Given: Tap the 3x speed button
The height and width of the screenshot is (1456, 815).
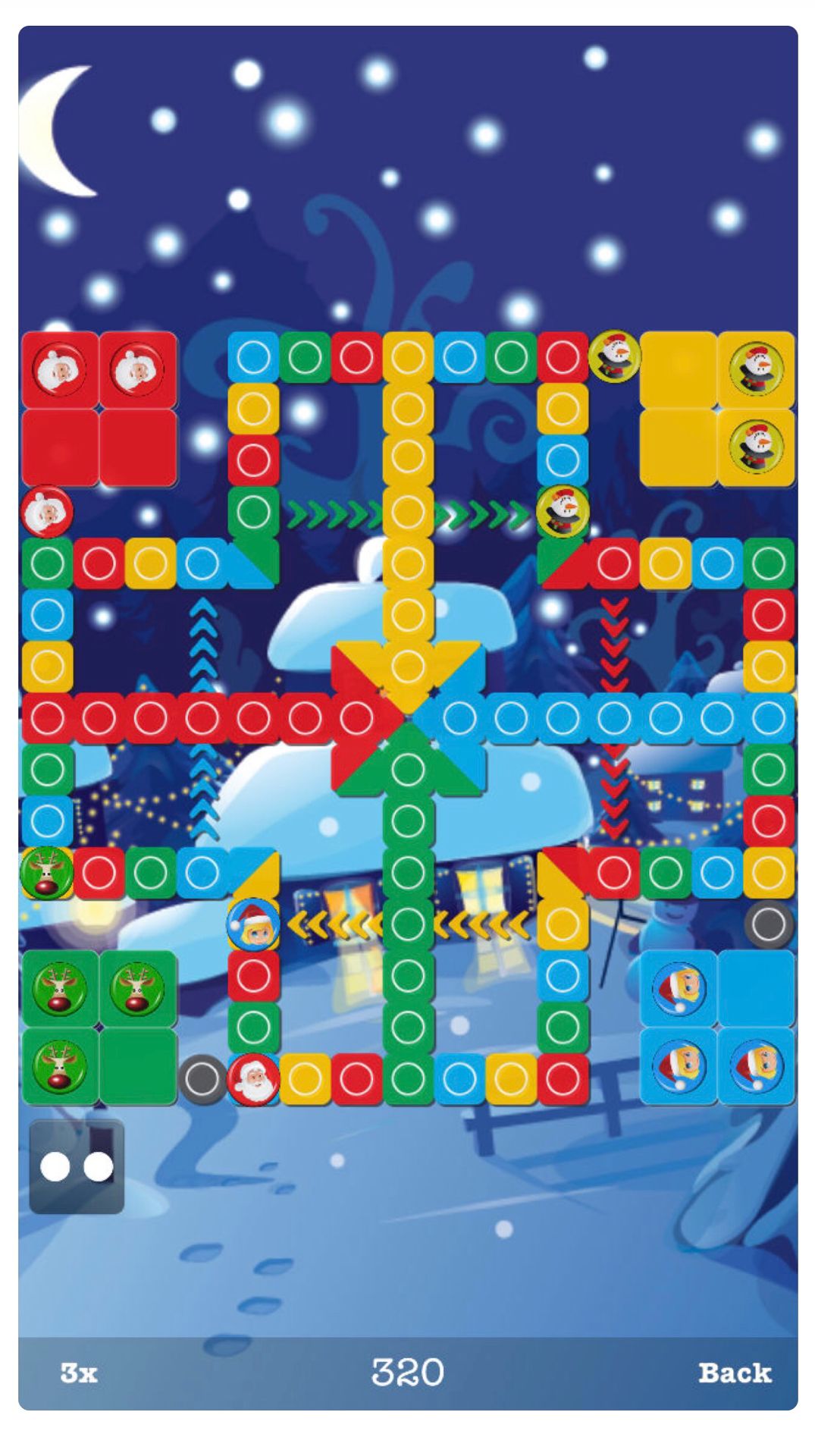Looking at the screenshot, I should pos(79,1372).
